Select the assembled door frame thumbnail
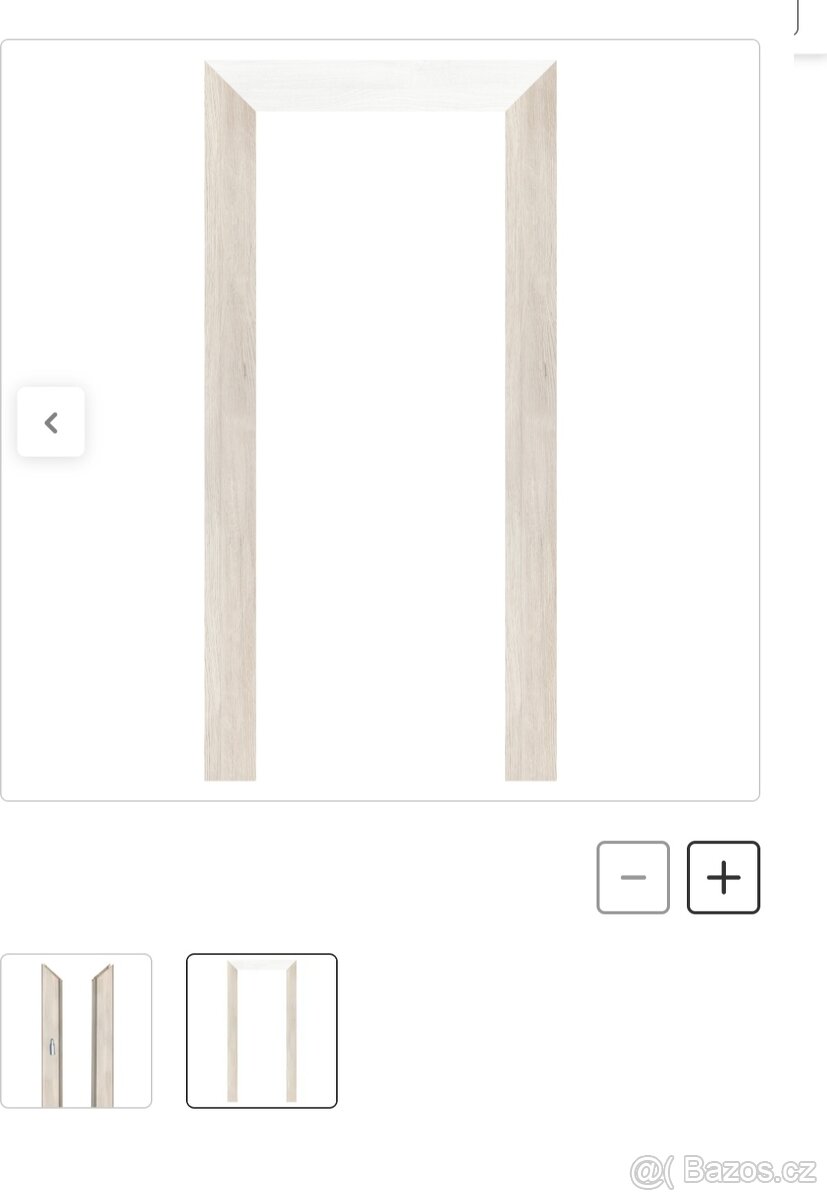827x1200 pixels. (261, 1030)
